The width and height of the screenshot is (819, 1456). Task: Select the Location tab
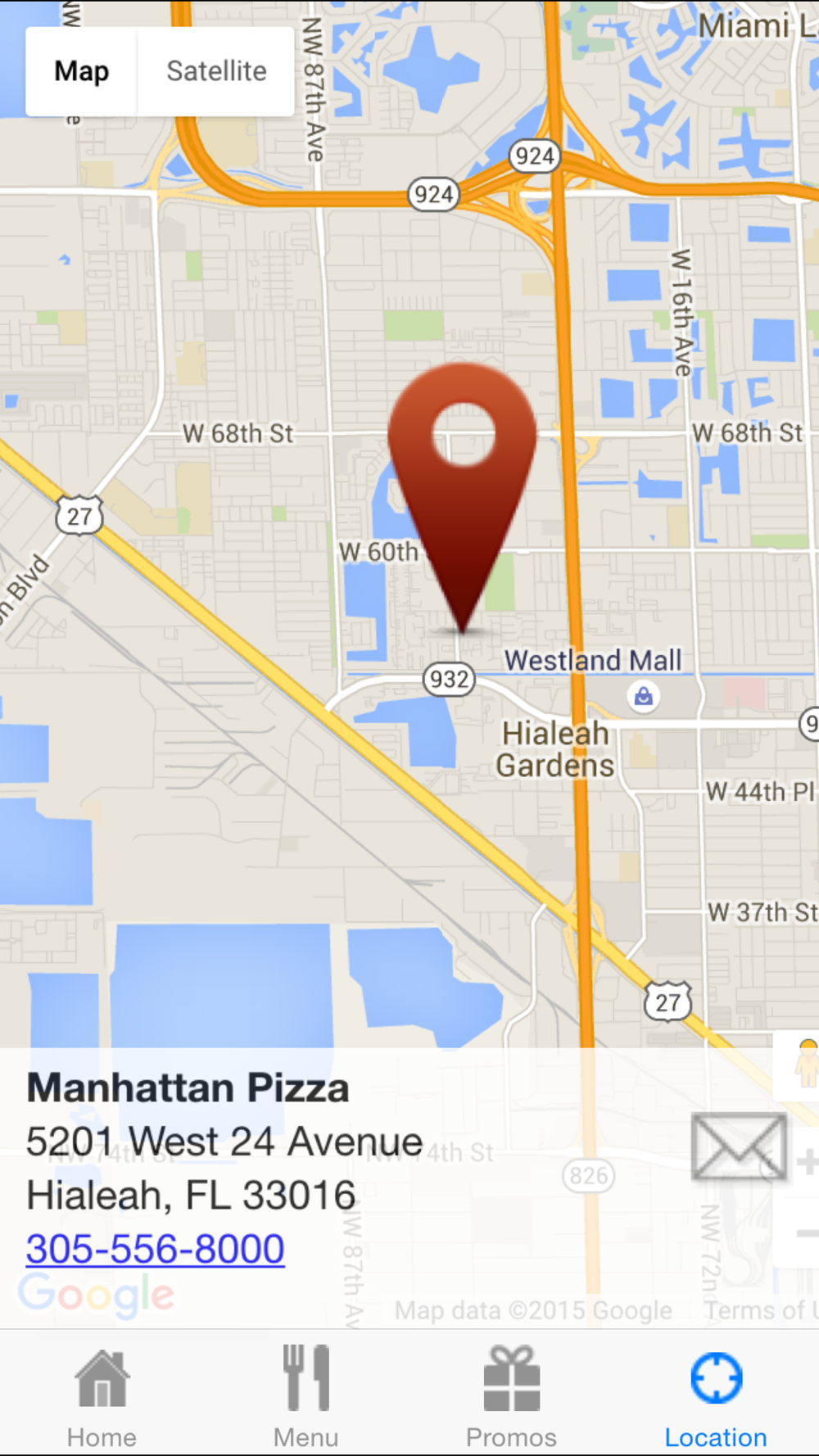click(716, 1397)
